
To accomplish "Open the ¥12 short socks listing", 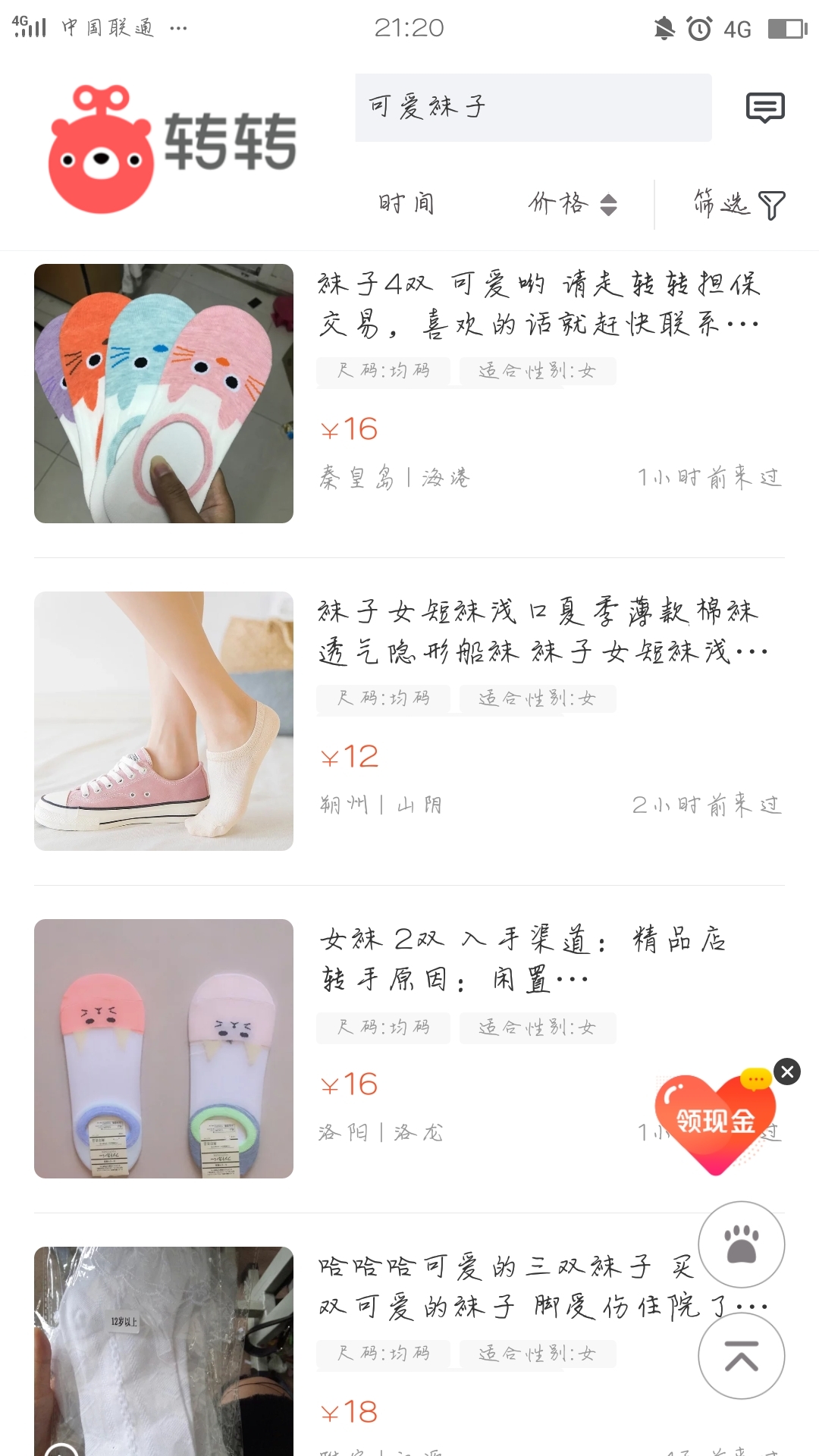I will coord(162,720).
